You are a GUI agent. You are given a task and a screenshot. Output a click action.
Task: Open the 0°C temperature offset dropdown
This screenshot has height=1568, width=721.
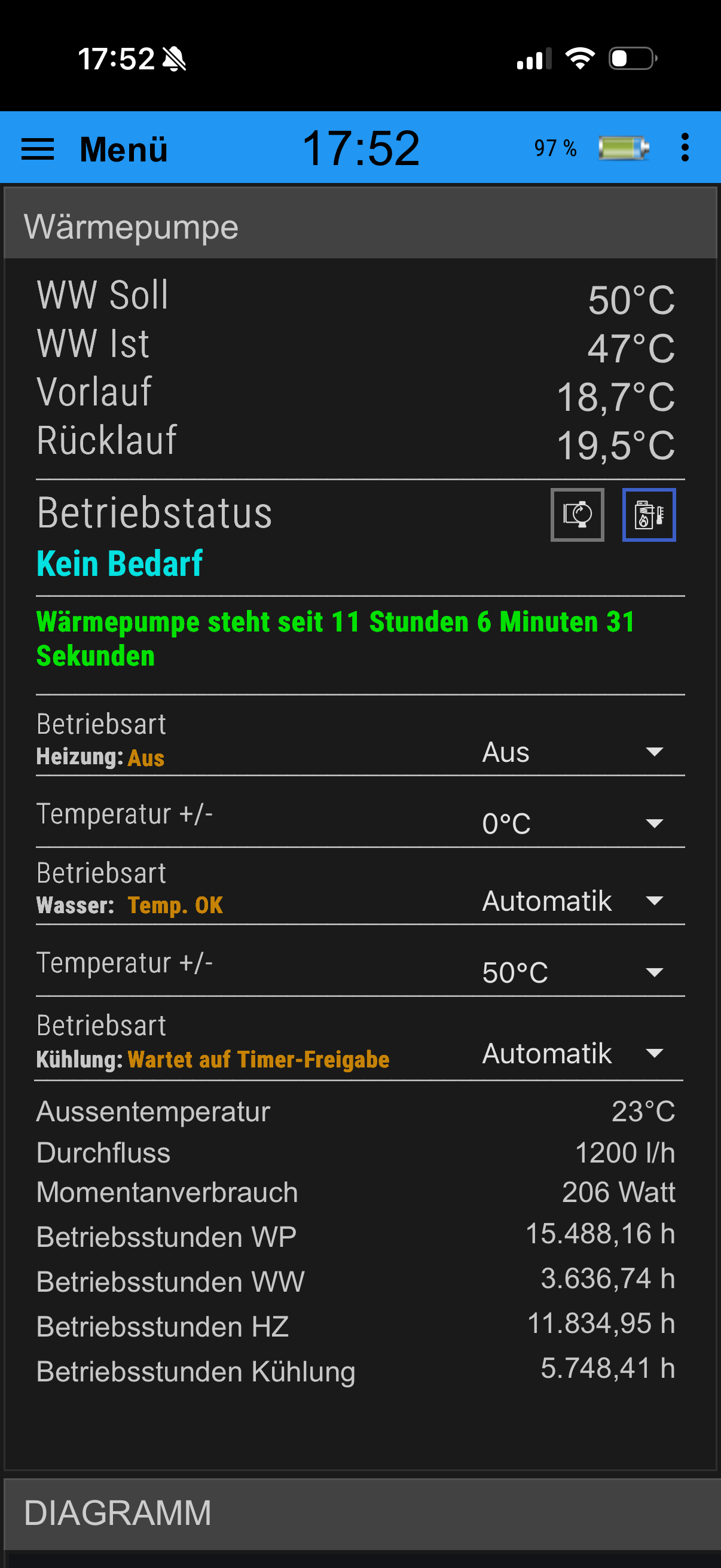(x=573, y=823)
